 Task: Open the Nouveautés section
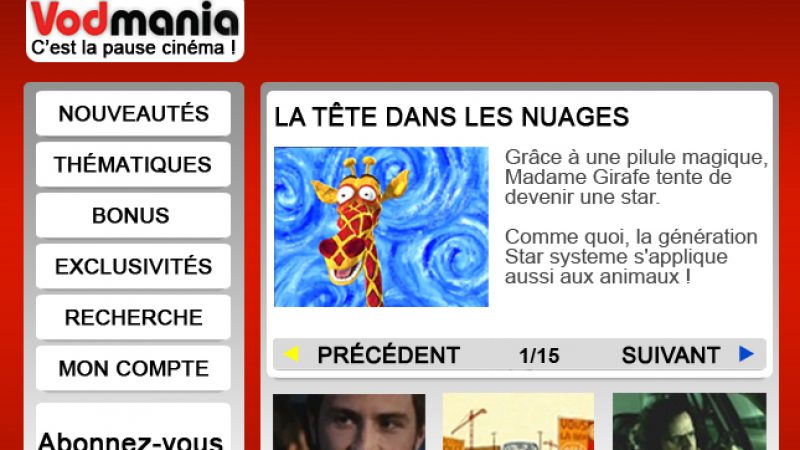[133, 114]
